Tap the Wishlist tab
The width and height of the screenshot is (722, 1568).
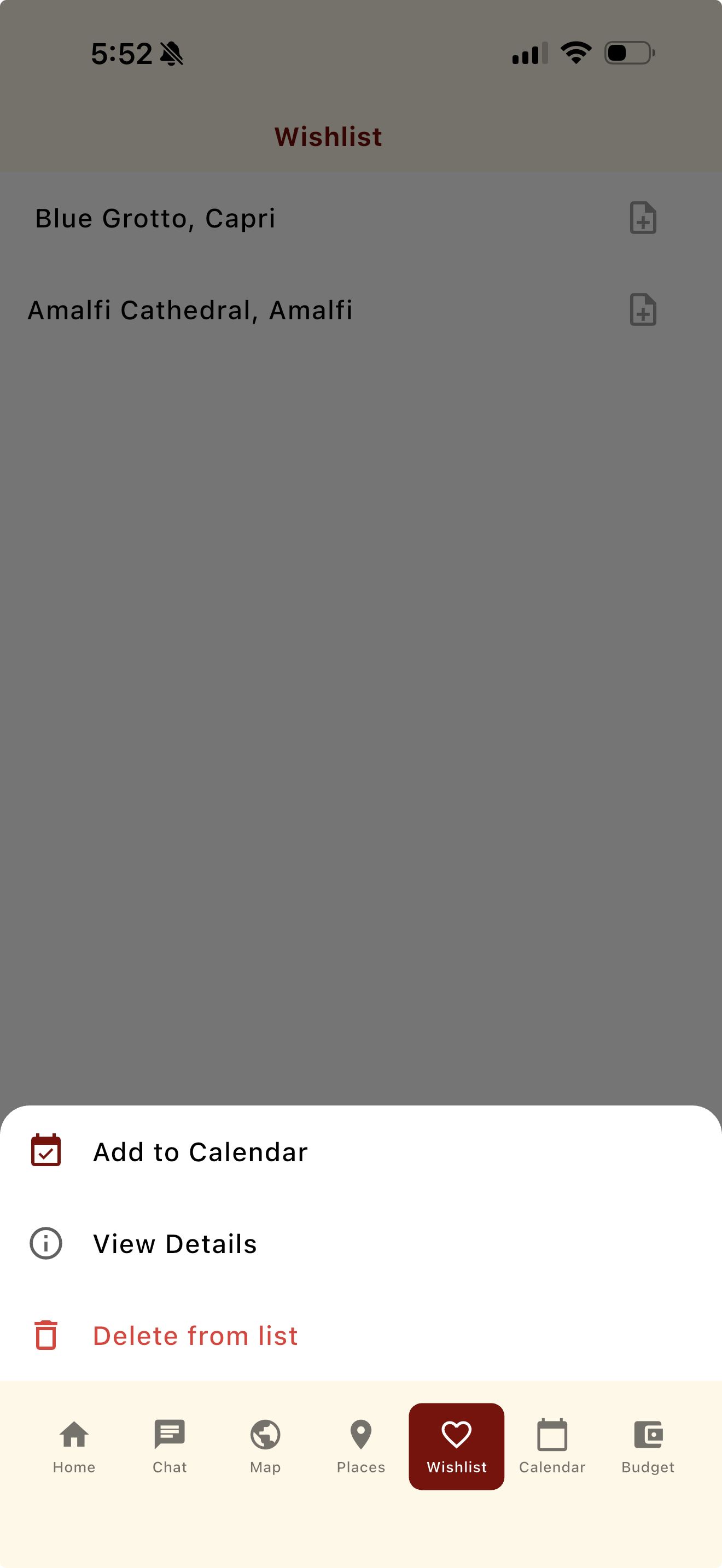coord(457,1446)
